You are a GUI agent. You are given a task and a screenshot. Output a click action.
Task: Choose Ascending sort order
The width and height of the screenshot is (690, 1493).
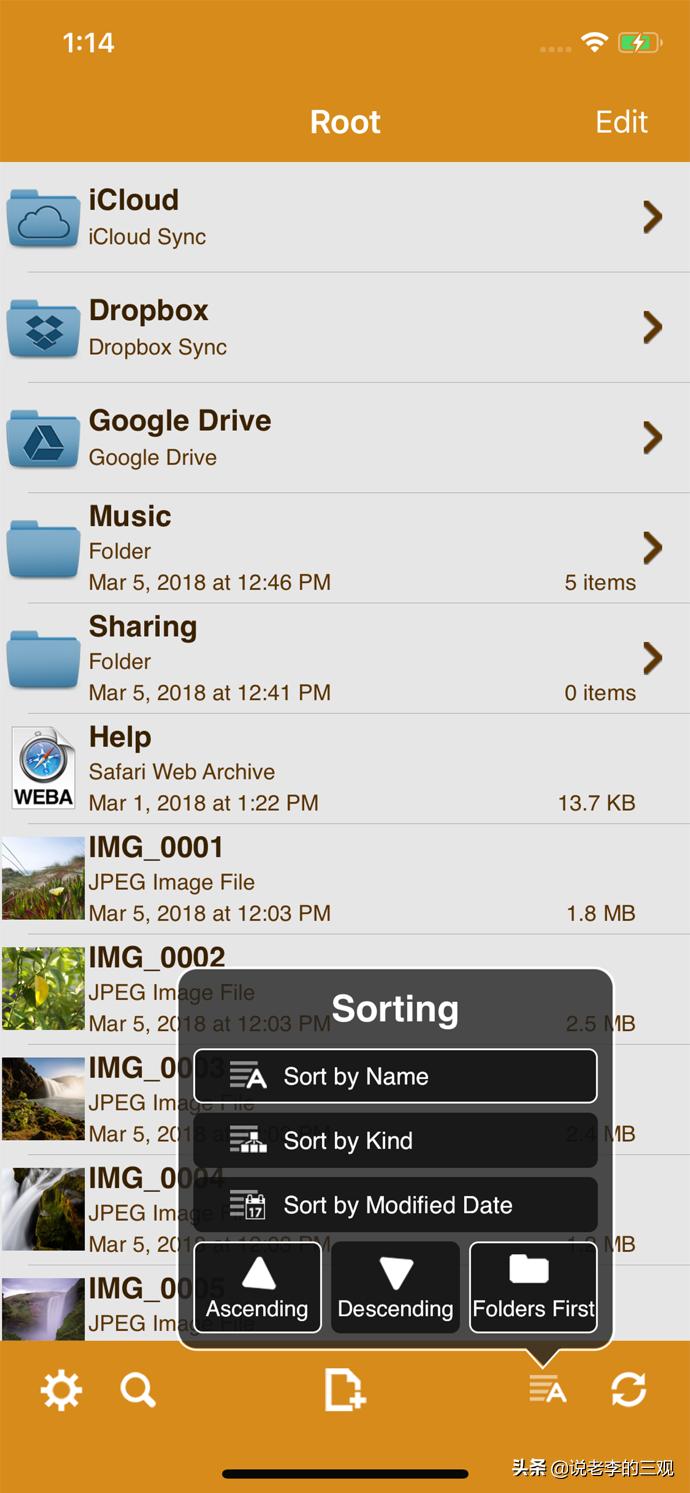257,1288
